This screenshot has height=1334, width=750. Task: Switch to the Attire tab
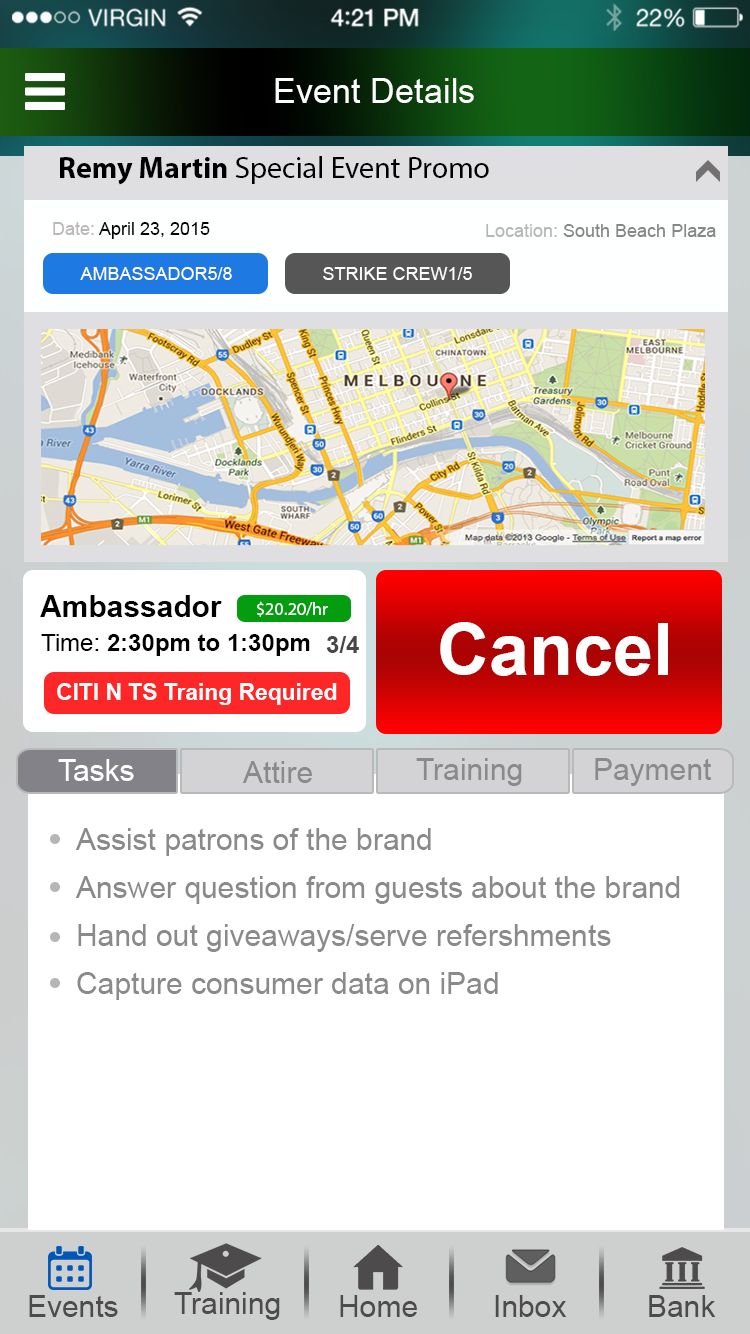[x=277, y=772]
